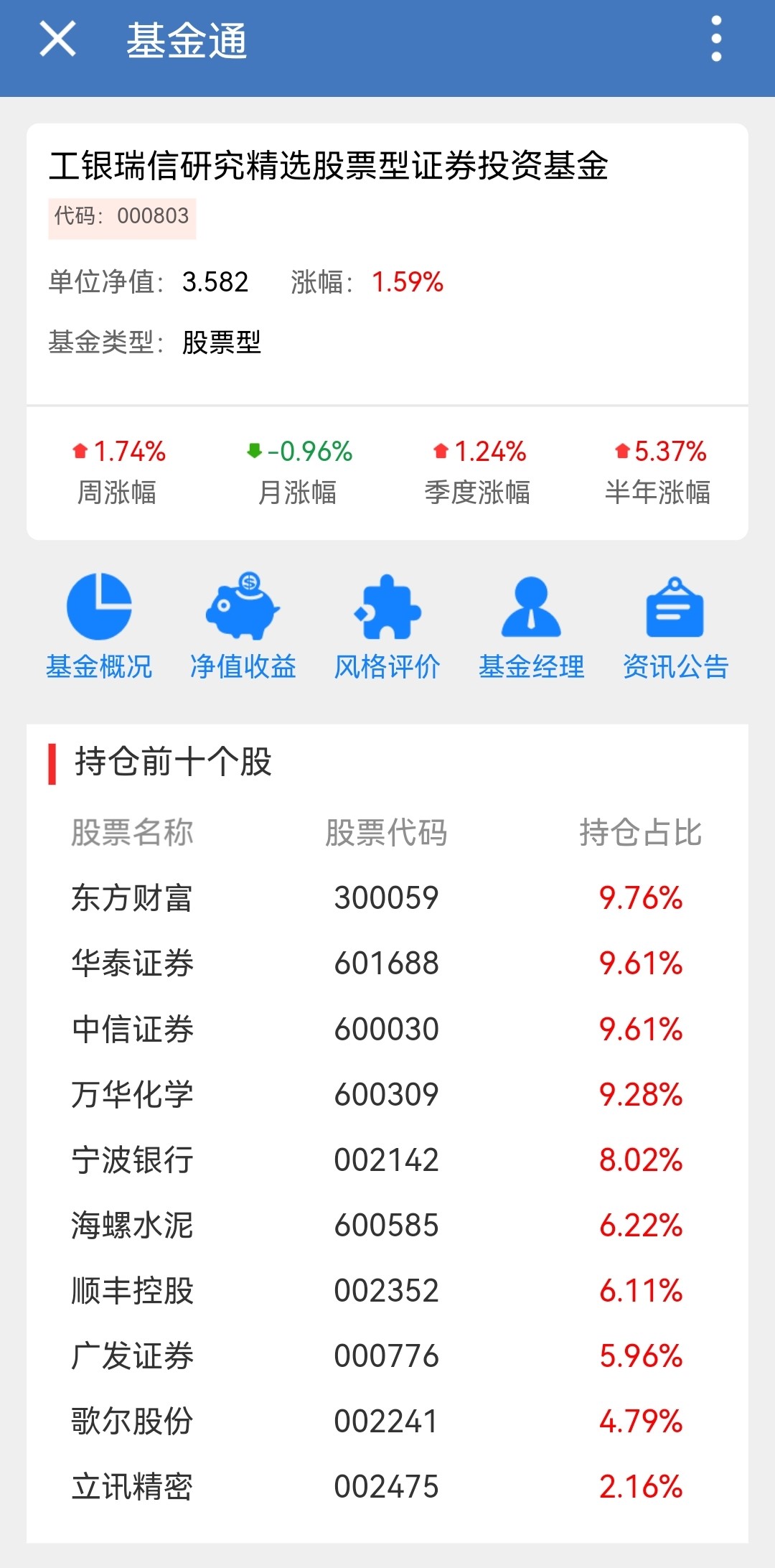The width and height of the screenshot is (775, 1568).
Task: Close the 基金通 page
Action: pyautogui.click(x=57, y=39)
